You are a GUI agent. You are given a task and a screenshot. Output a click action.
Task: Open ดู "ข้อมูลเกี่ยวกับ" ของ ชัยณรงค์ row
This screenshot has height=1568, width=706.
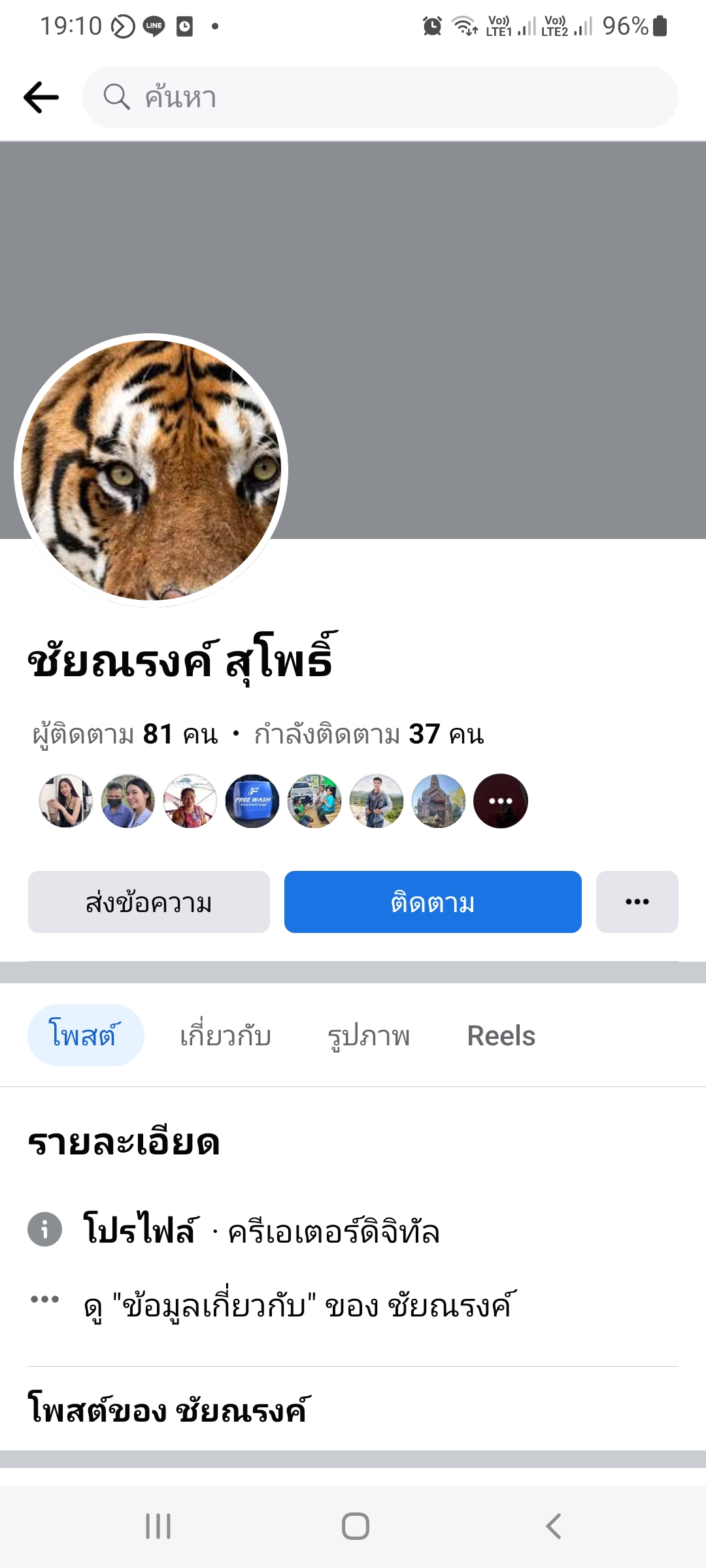tap(299, 1305)
